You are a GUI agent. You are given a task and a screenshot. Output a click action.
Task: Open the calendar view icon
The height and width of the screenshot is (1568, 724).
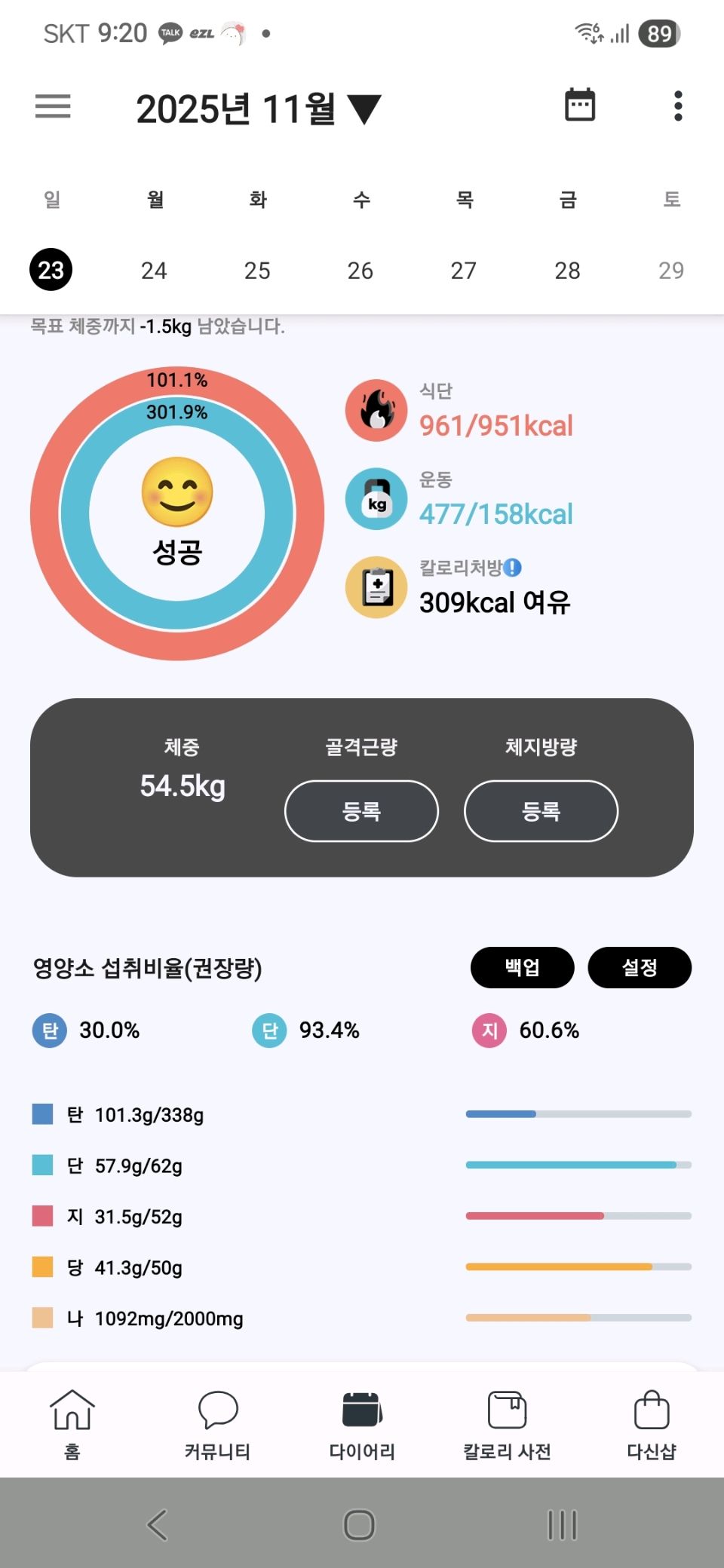click(x=580, y=106)
